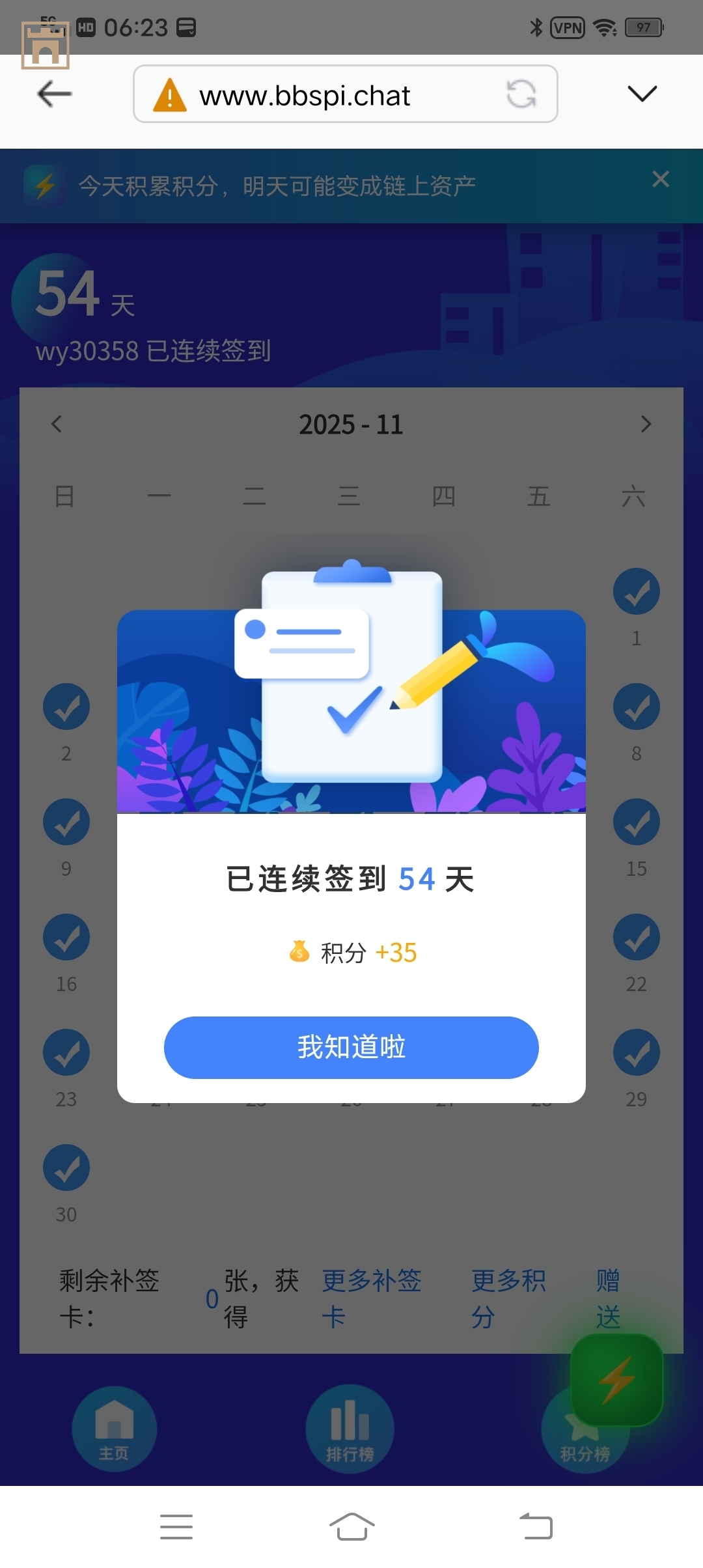Reload the page with the refresh icon
703x1568 pixels.
[x=521, y=94]
